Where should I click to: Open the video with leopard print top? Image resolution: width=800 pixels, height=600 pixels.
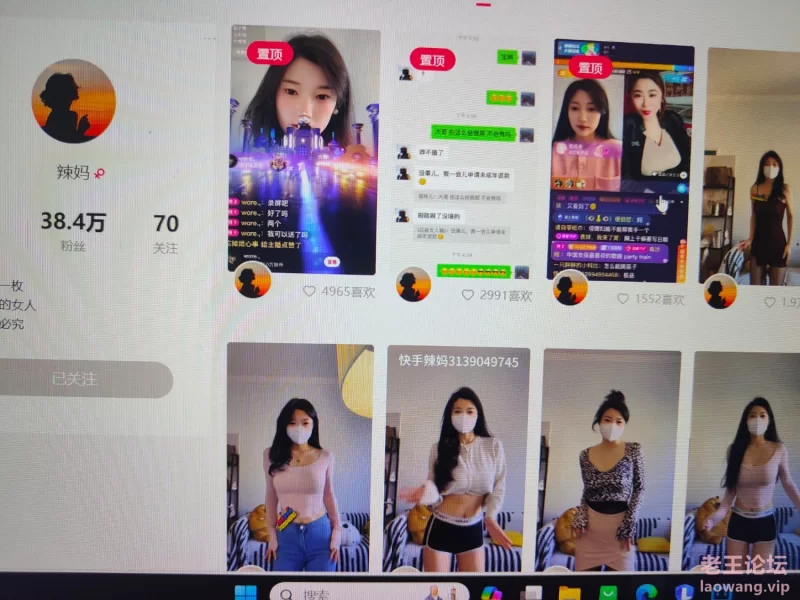pos(611,460)
